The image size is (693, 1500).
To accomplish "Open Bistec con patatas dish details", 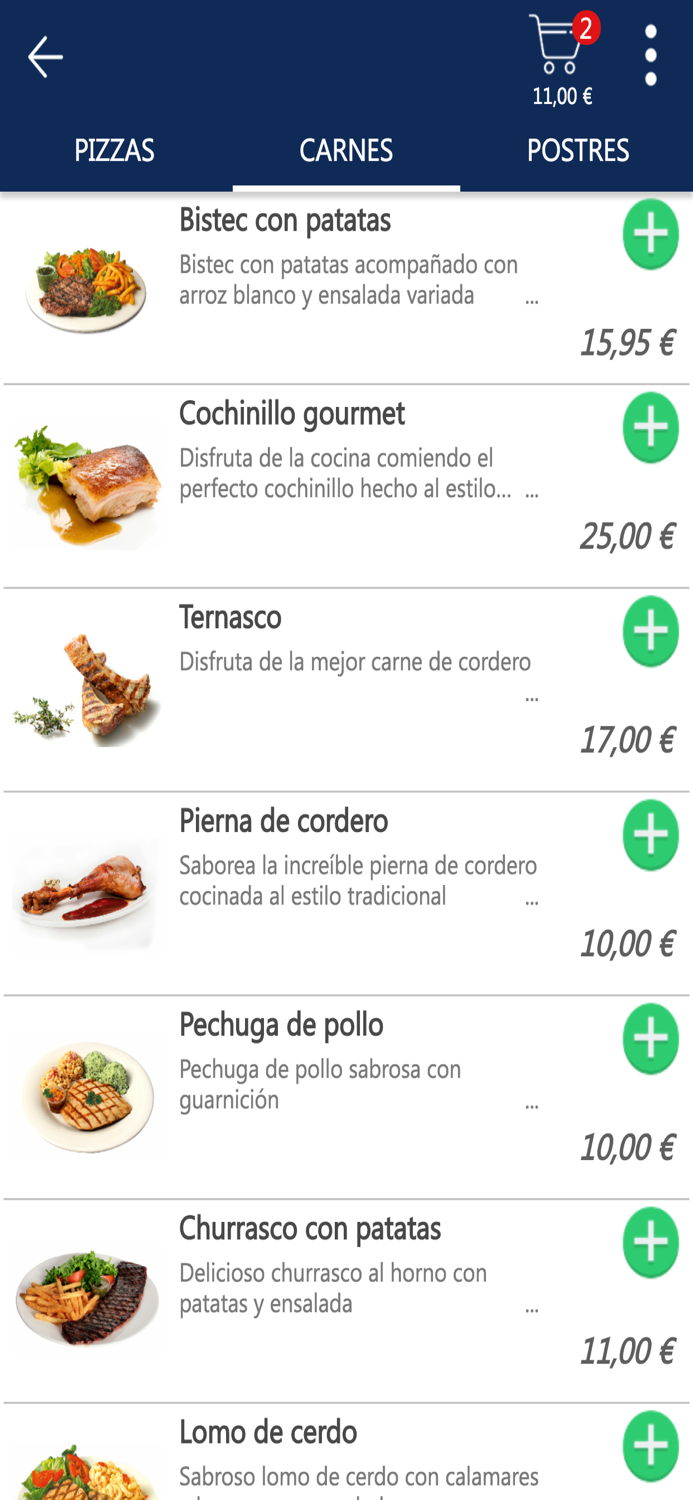I will [x=285, y=221].
